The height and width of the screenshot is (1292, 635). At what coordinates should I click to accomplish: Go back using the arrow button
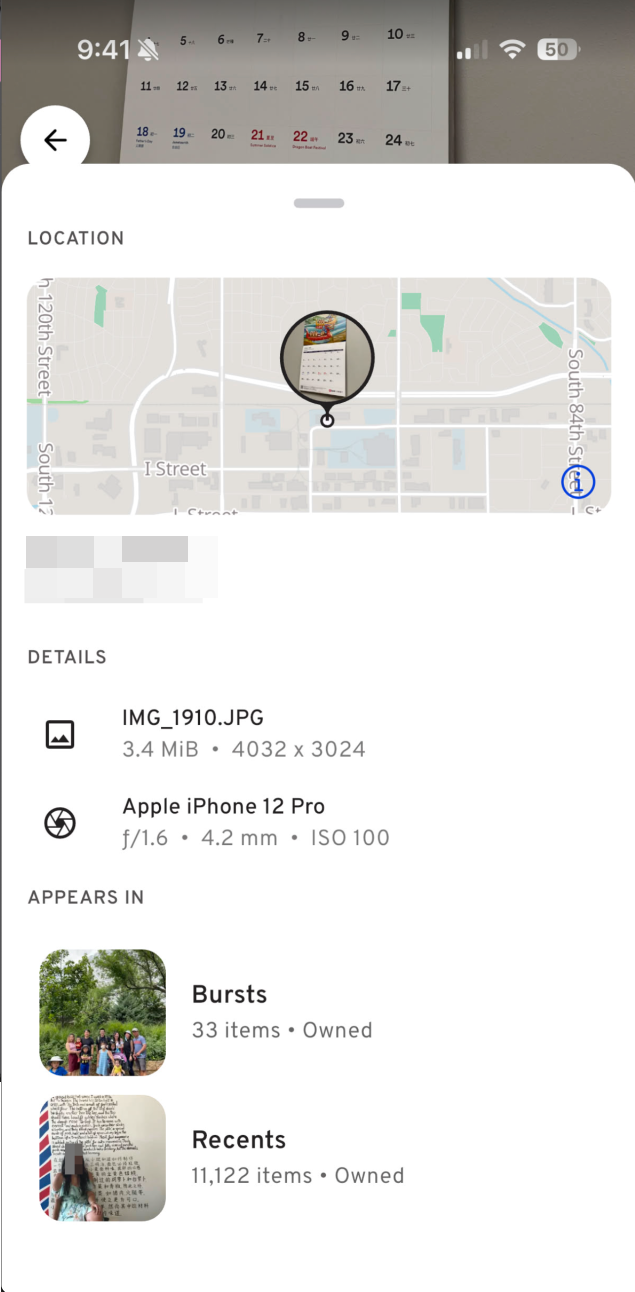tap(55, 140)
